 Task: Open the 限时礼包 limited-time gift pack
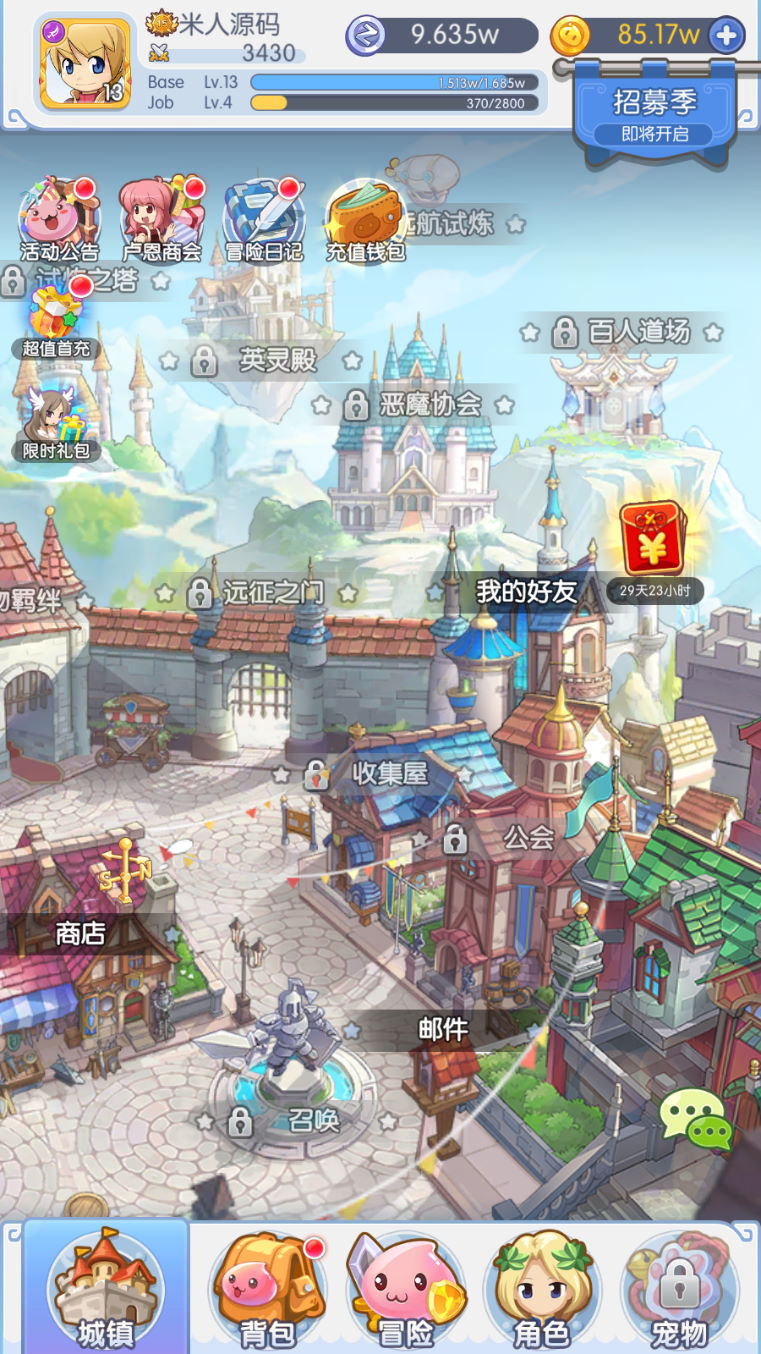coord(56,422)
